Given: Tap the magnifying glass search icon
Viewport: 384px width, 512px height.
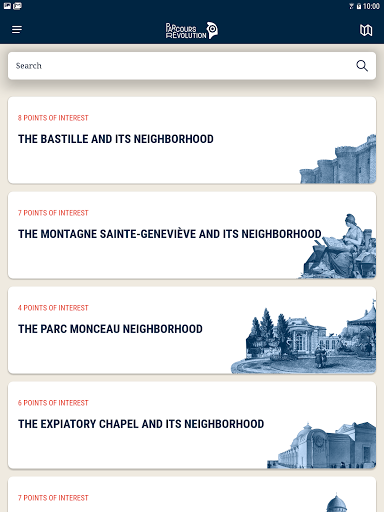Looking at the screenshot, I should (362, 66).
